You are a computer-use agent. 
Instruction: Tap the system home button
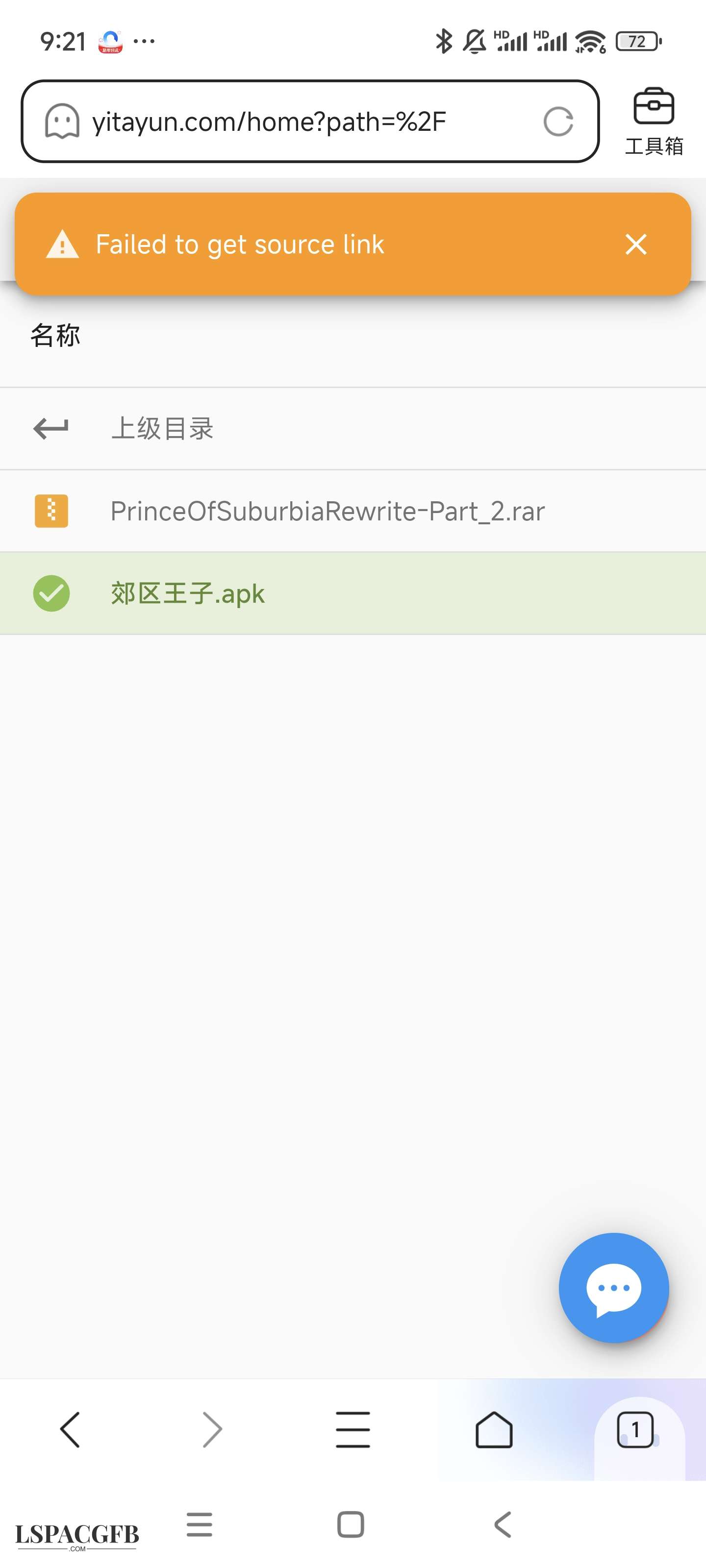coord(350,1524)
